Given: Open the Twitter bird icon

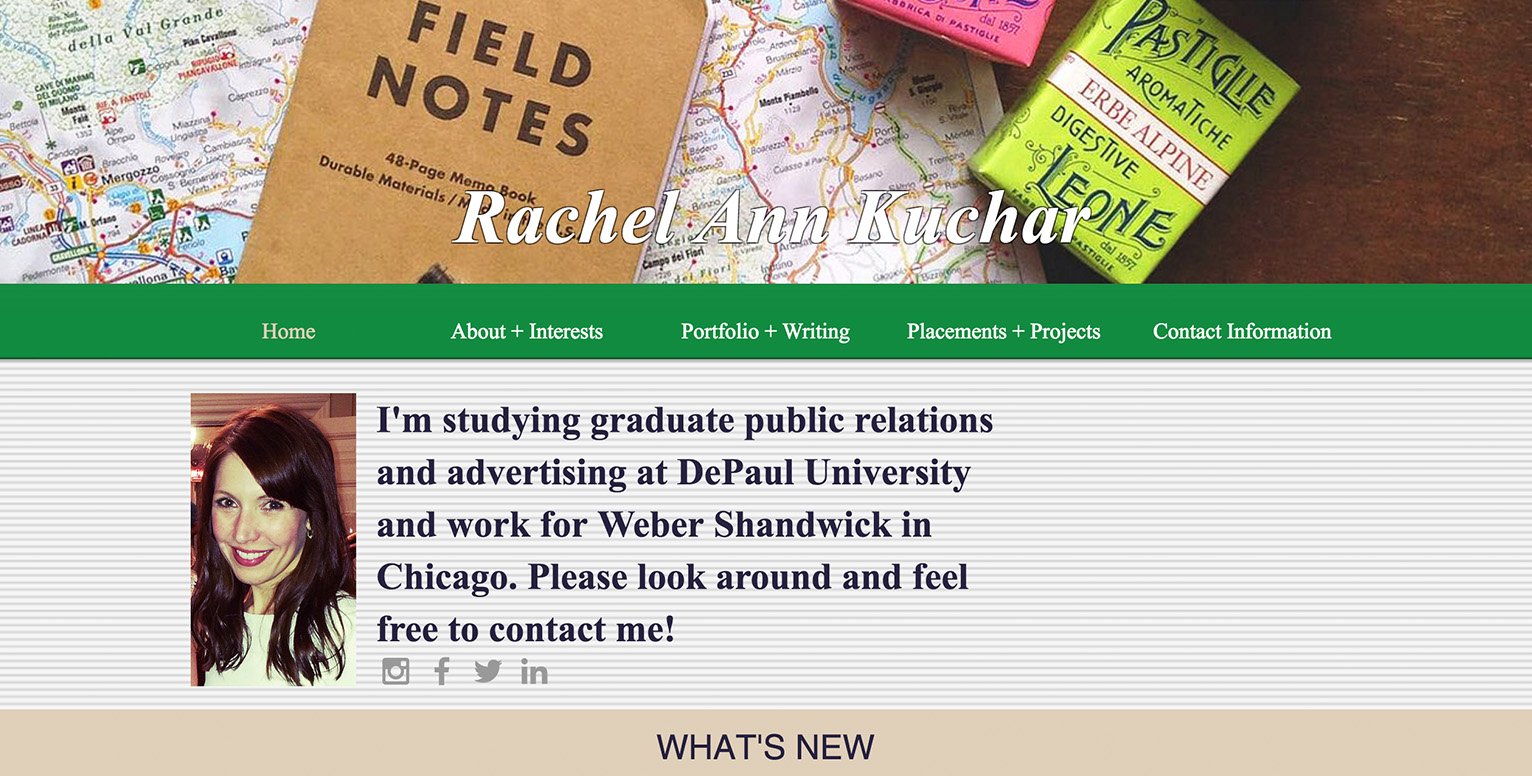Looking at the screenshot, I should point(488,672).
